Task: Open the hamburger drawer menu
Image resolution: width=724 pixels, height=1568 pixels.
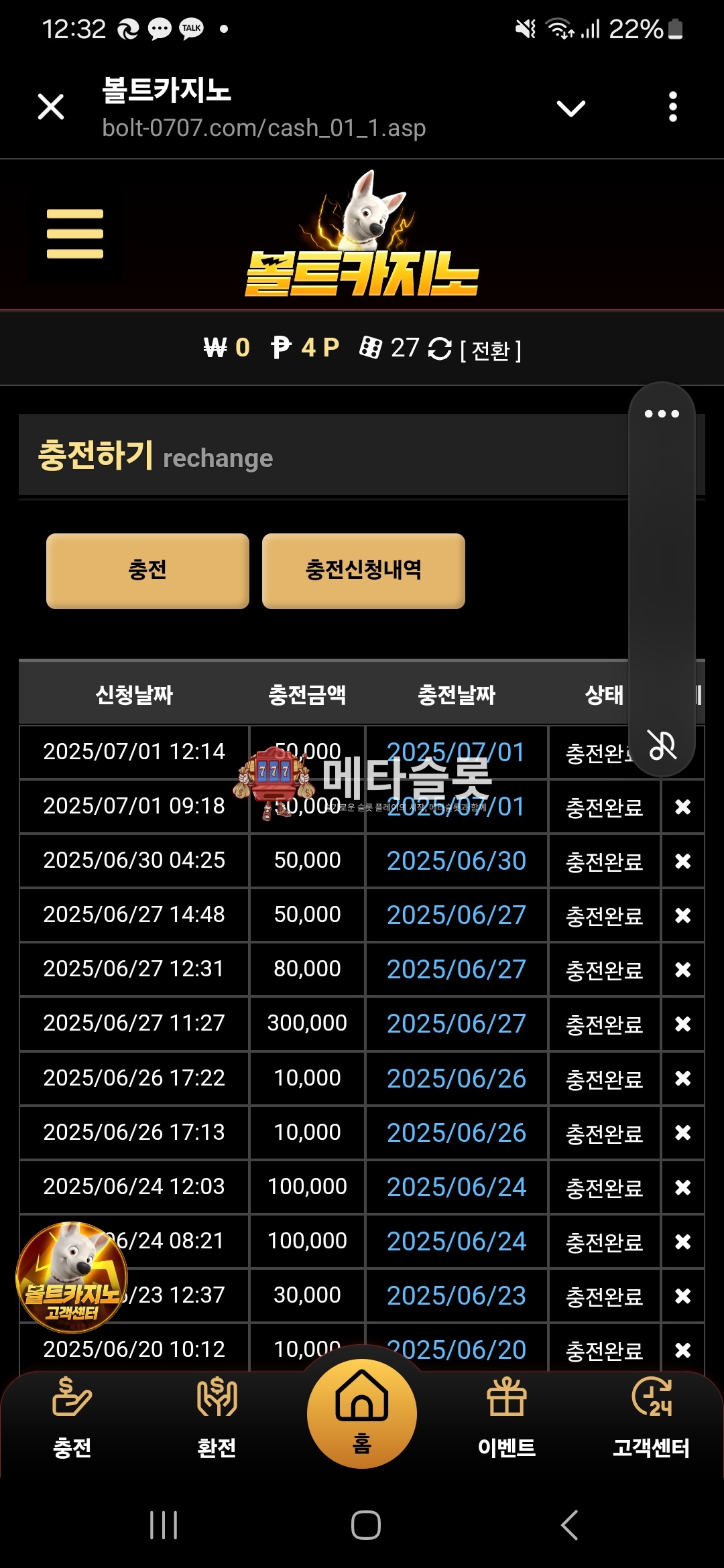Action: [x=75, y=234]
